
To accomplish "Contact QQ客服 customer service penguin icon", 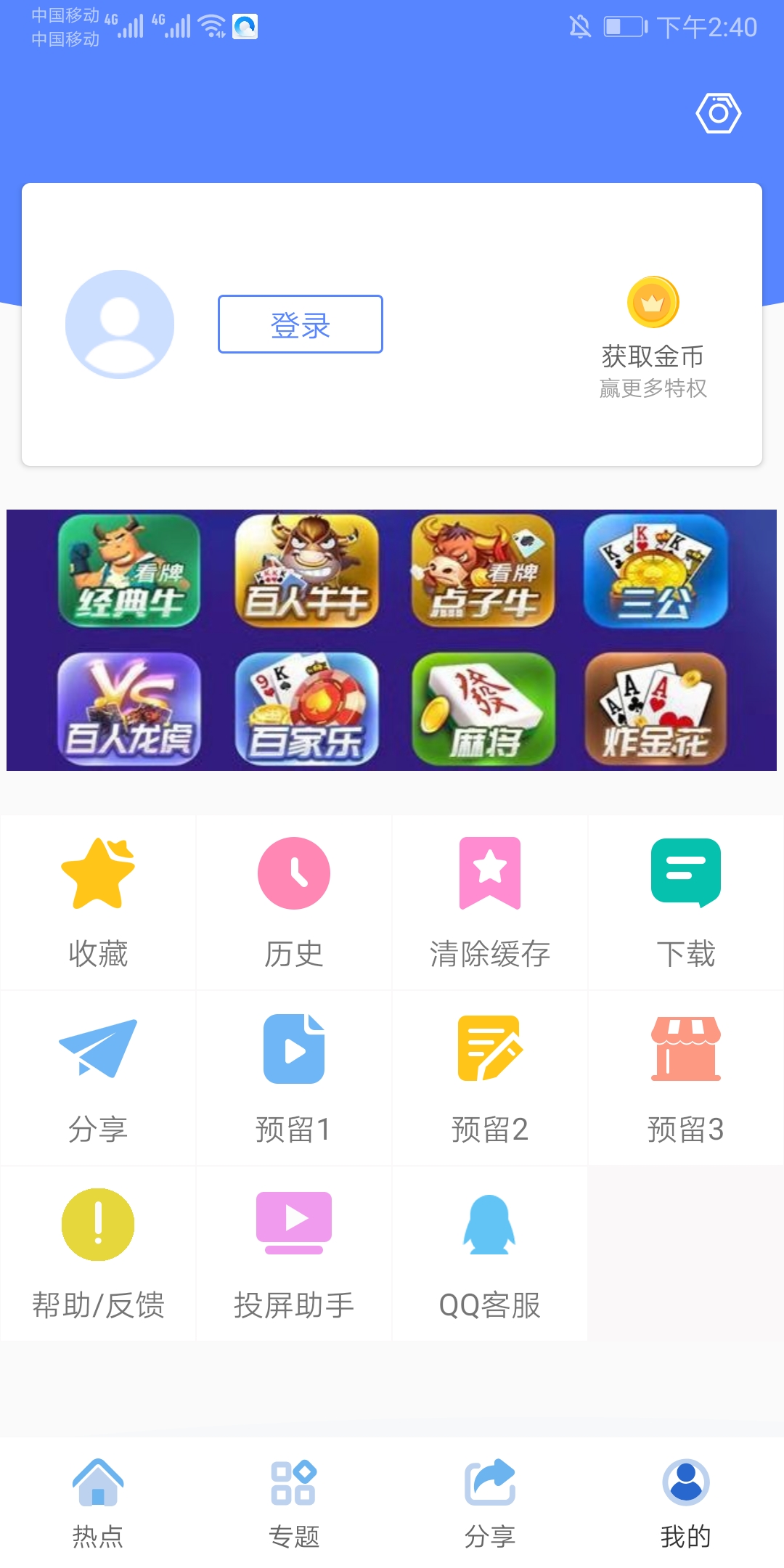I will click(490, 1223).
